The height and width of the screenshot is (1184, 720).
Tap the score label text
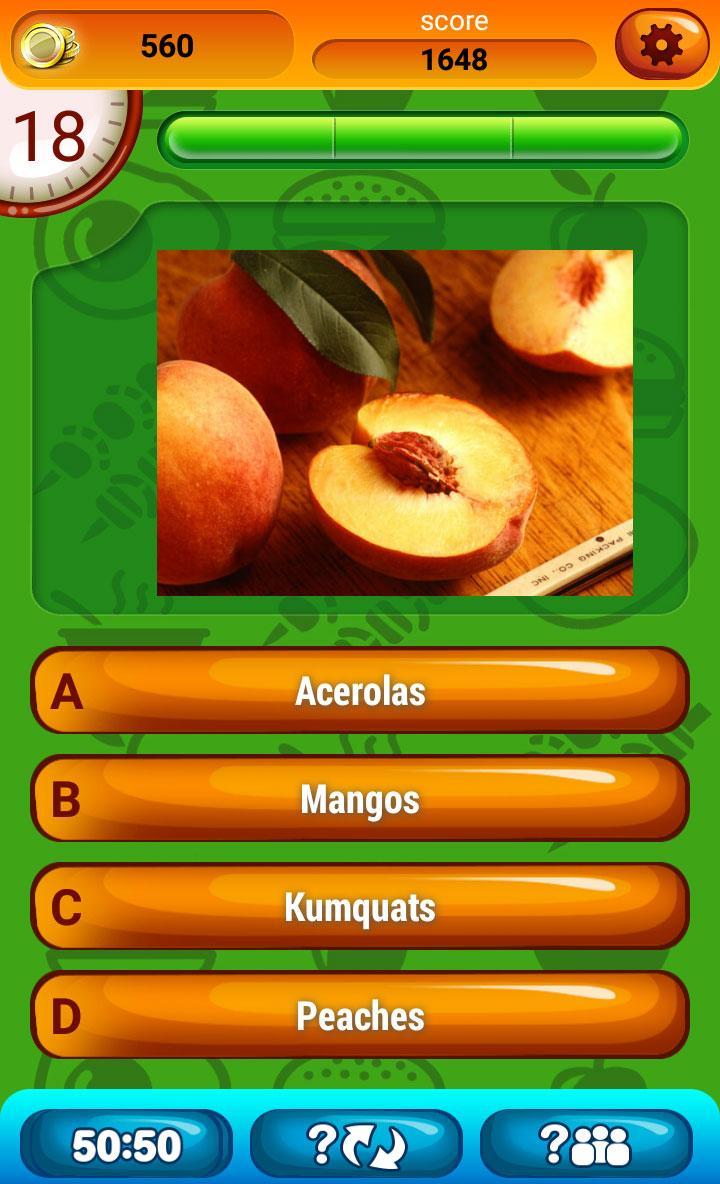(x=455, y=21)
